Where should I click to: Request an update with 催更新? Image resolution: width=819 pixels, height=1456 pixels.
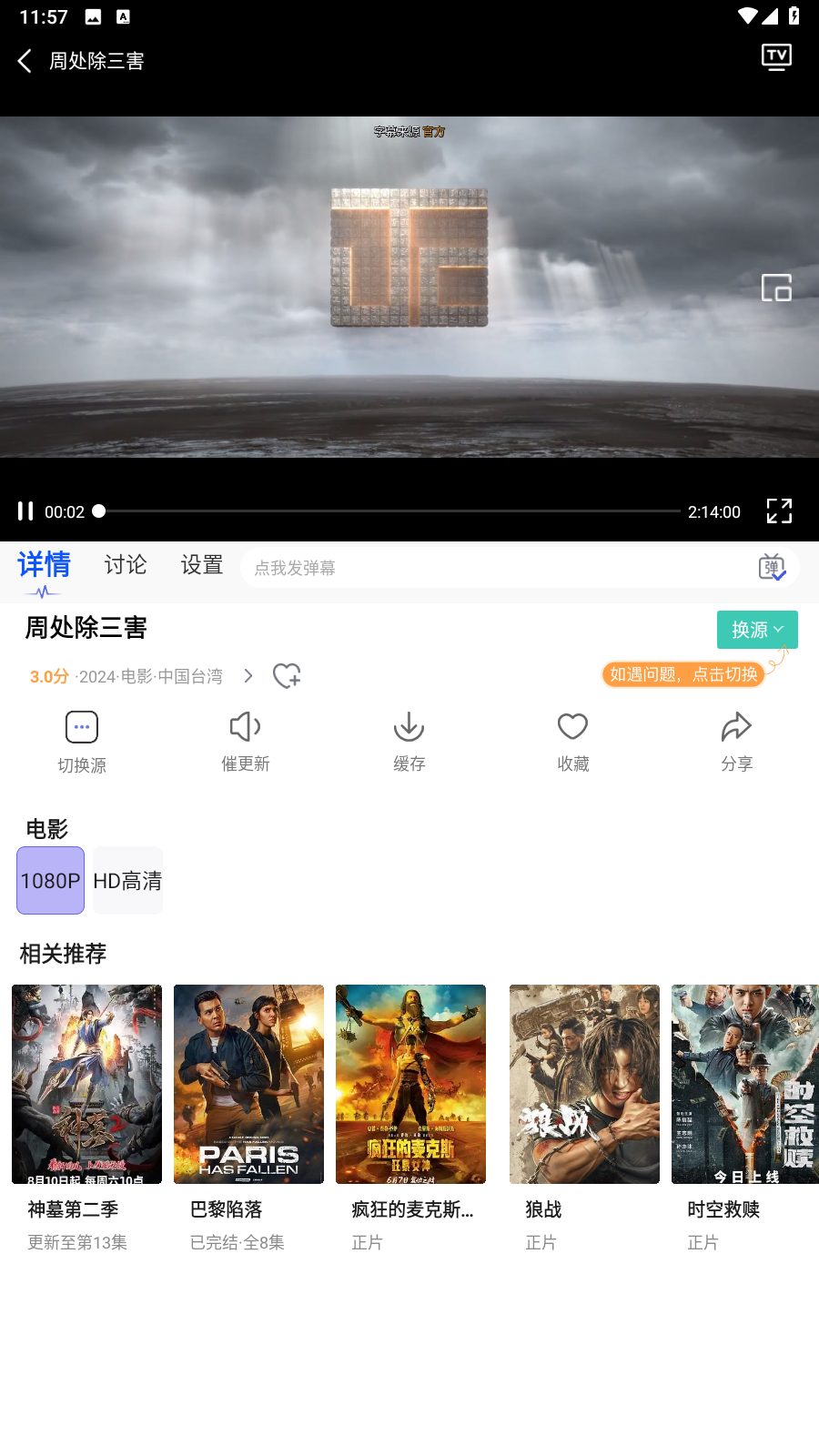click(246, 742)
